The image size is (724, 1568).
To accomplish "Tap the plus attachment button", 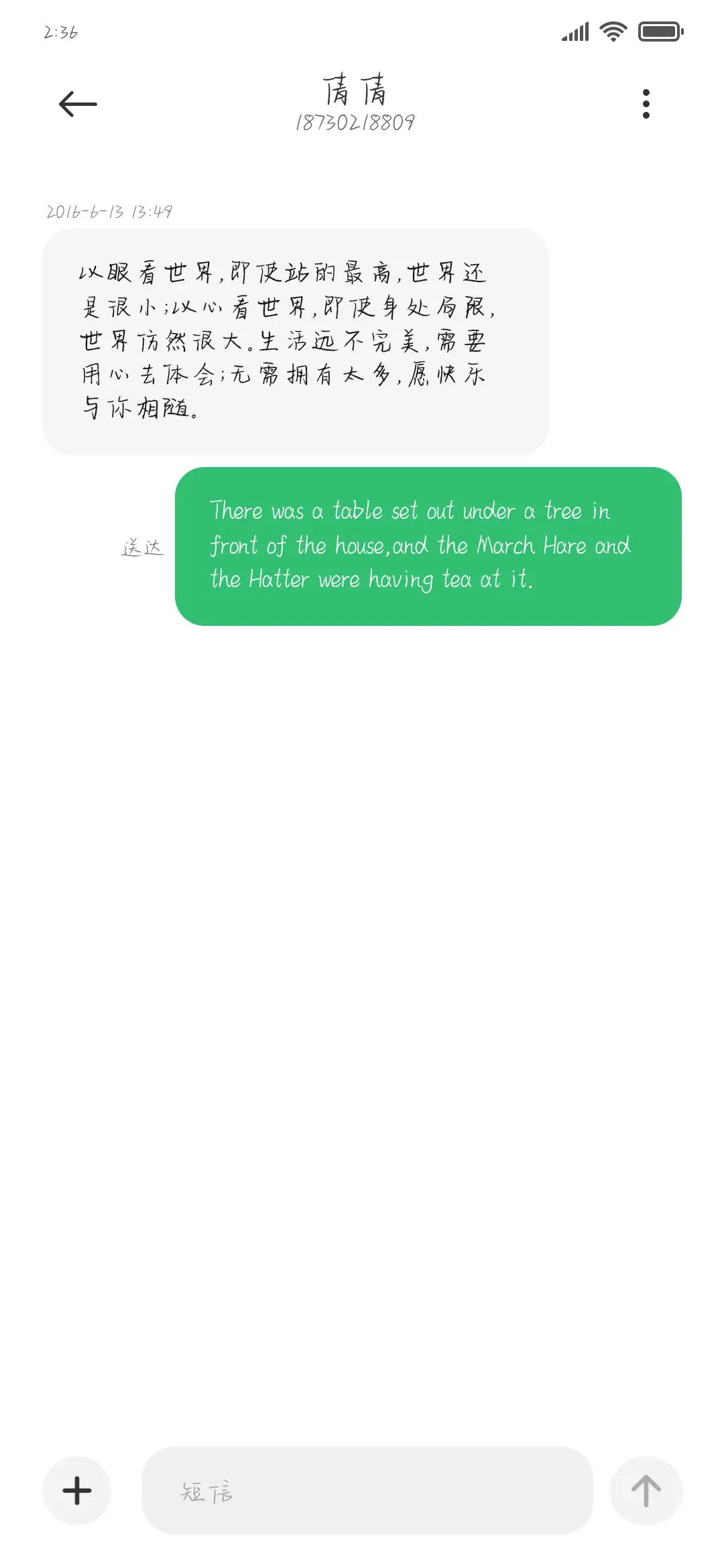I will 77,1491.
